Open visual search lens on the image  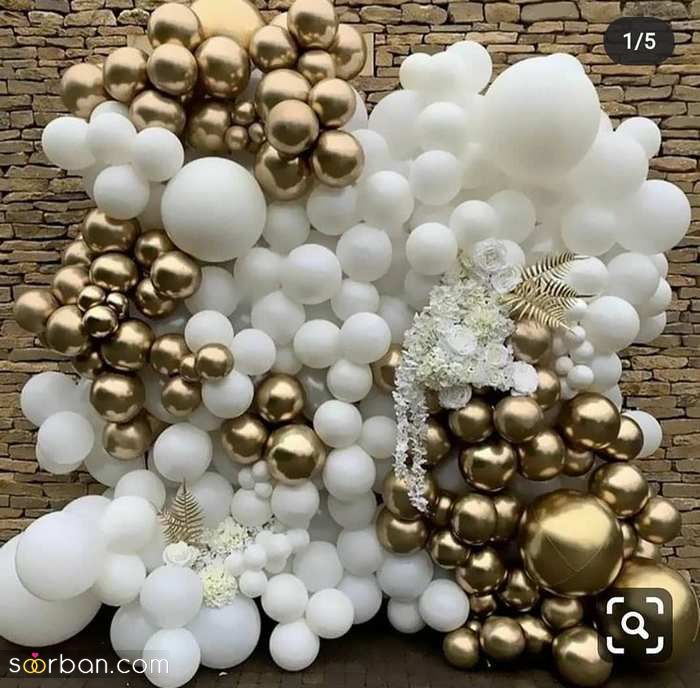pyautogui.click(x=636, y=625)
